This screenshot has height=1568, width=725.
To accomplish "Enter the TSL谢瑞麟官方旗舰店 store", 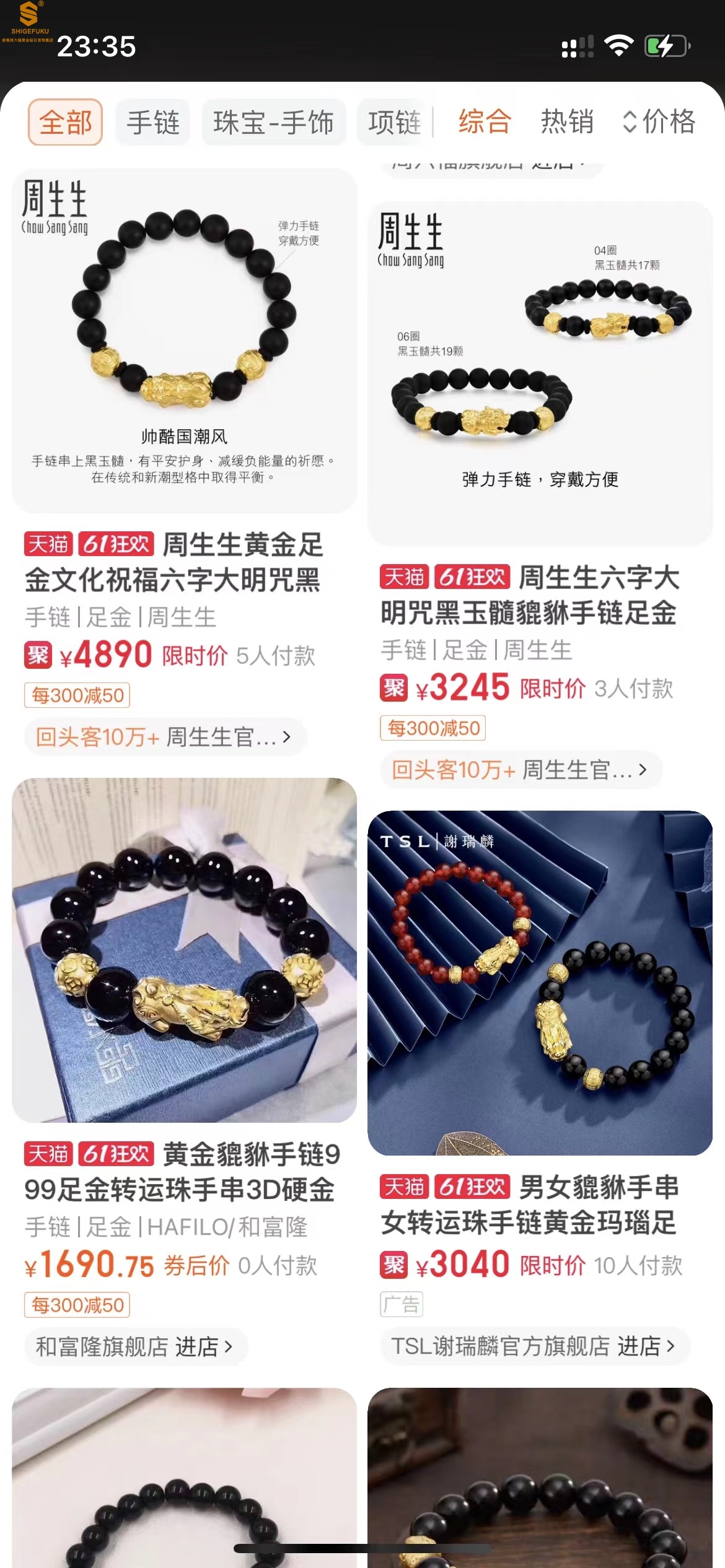I will tap(533, 1346).
